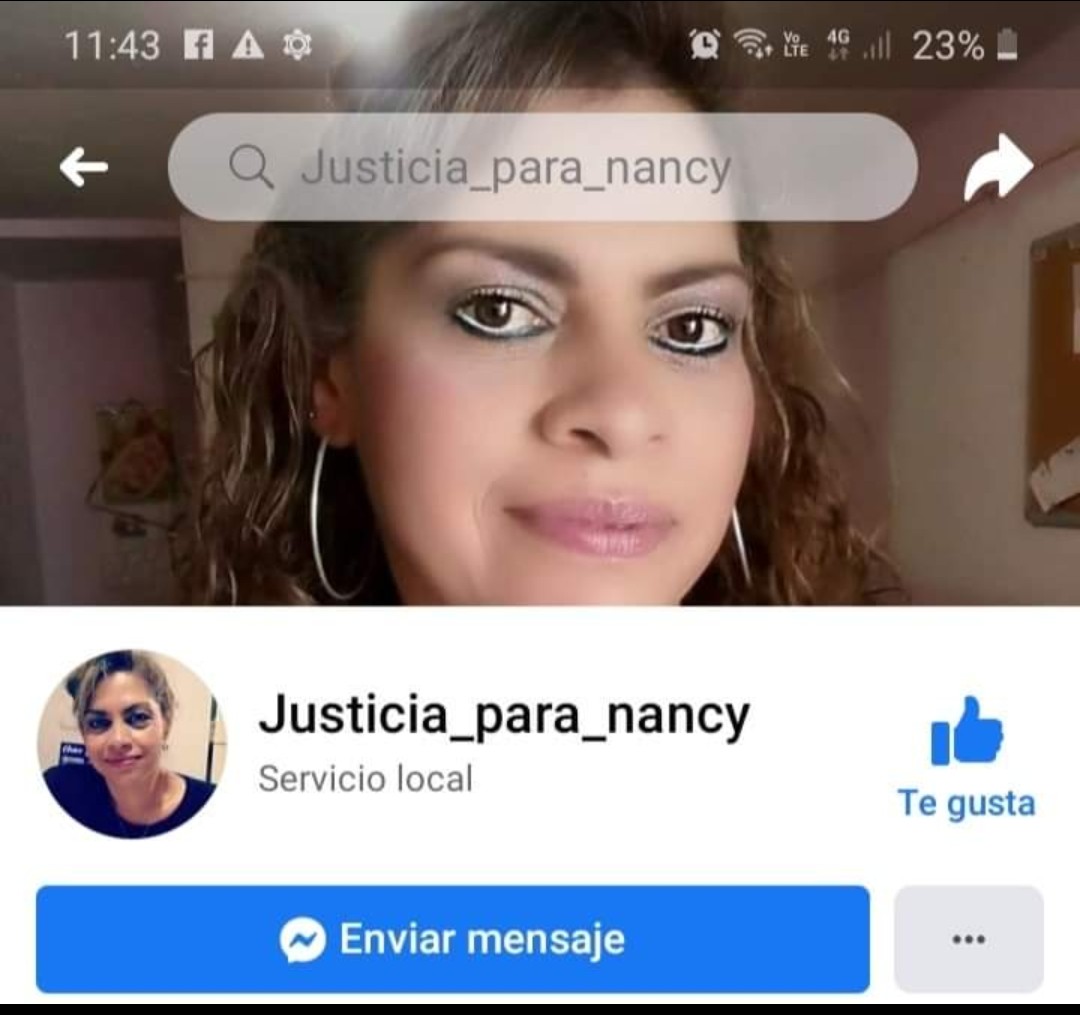This screenshot has width=1080, height=1015.
Task: Open the three-dot more options button
Action: pyautogui.click(x=968, y=939)
